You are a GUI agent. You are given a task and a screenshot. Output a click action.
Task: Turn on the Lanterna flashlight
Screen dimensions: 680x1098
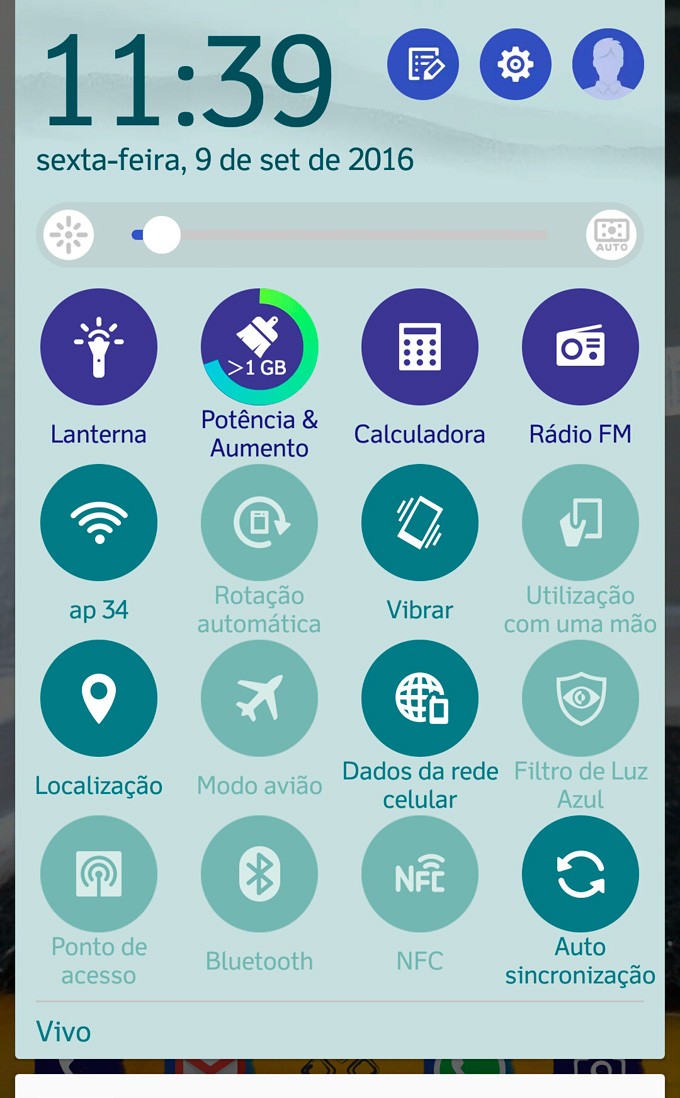[98, 347]
